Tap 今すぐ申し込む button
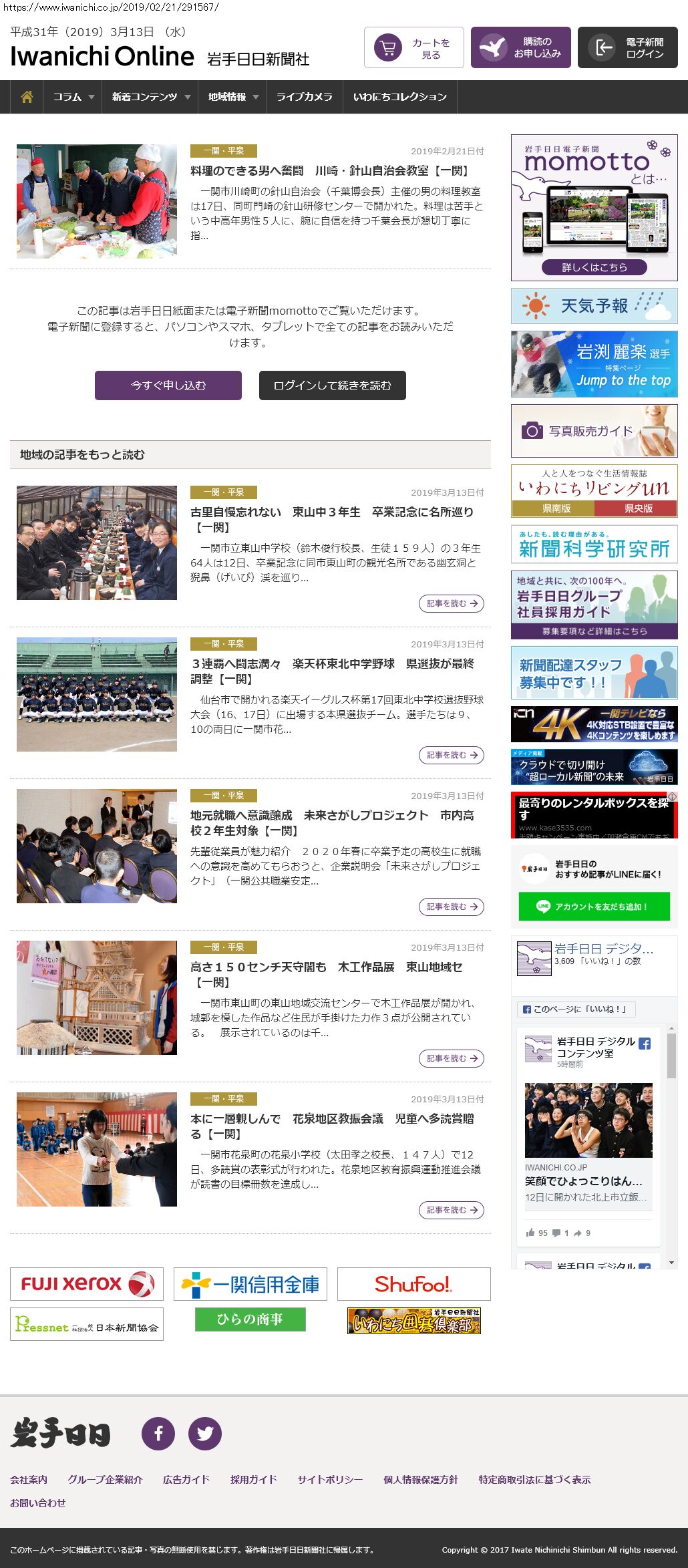Screen dimensions: 688x1568 (168, 385)
